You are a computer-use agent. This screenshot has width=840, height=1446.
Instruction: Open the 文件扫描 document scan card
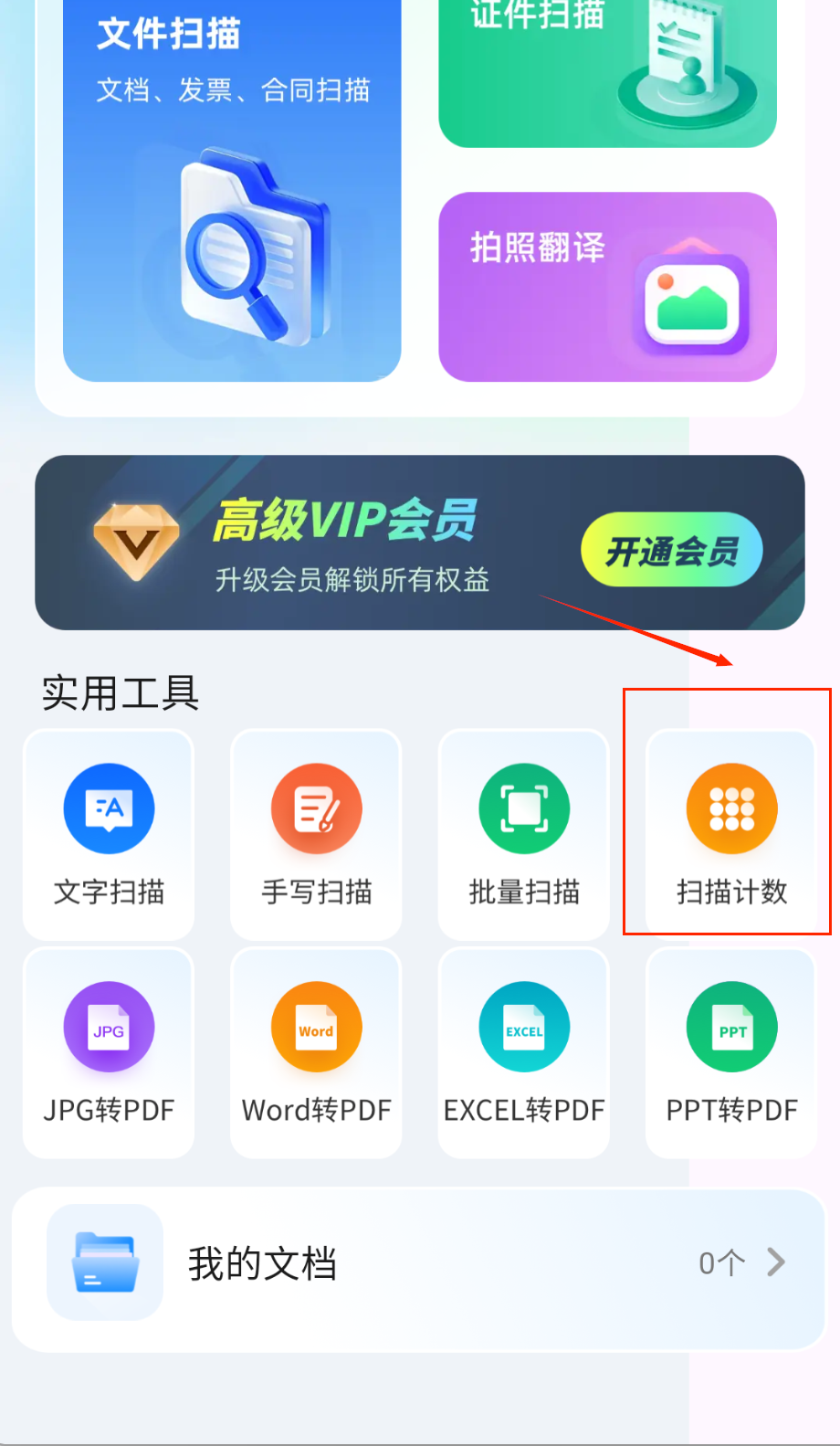[232, 192]
